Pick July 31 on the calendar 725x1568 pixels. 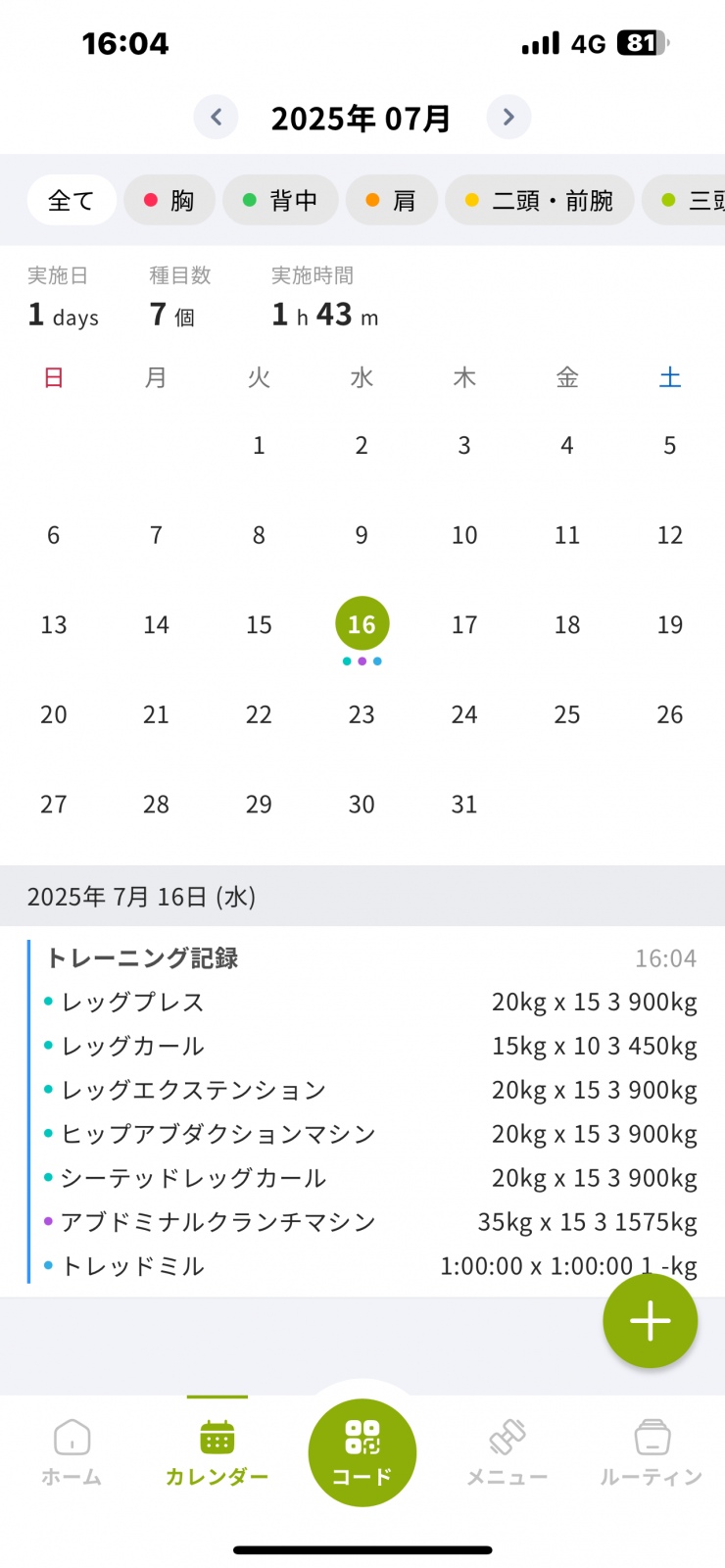(464, 805)
